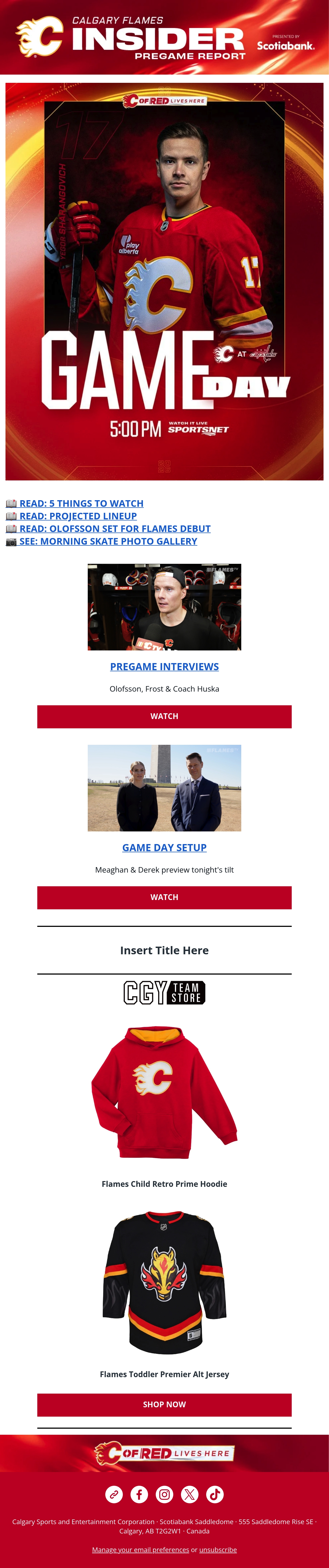Visit the Flames Facebook page
Image resolution: width=329 pixels, height=1568 pixels.
pyautogui.click(x=139, y=1494)
